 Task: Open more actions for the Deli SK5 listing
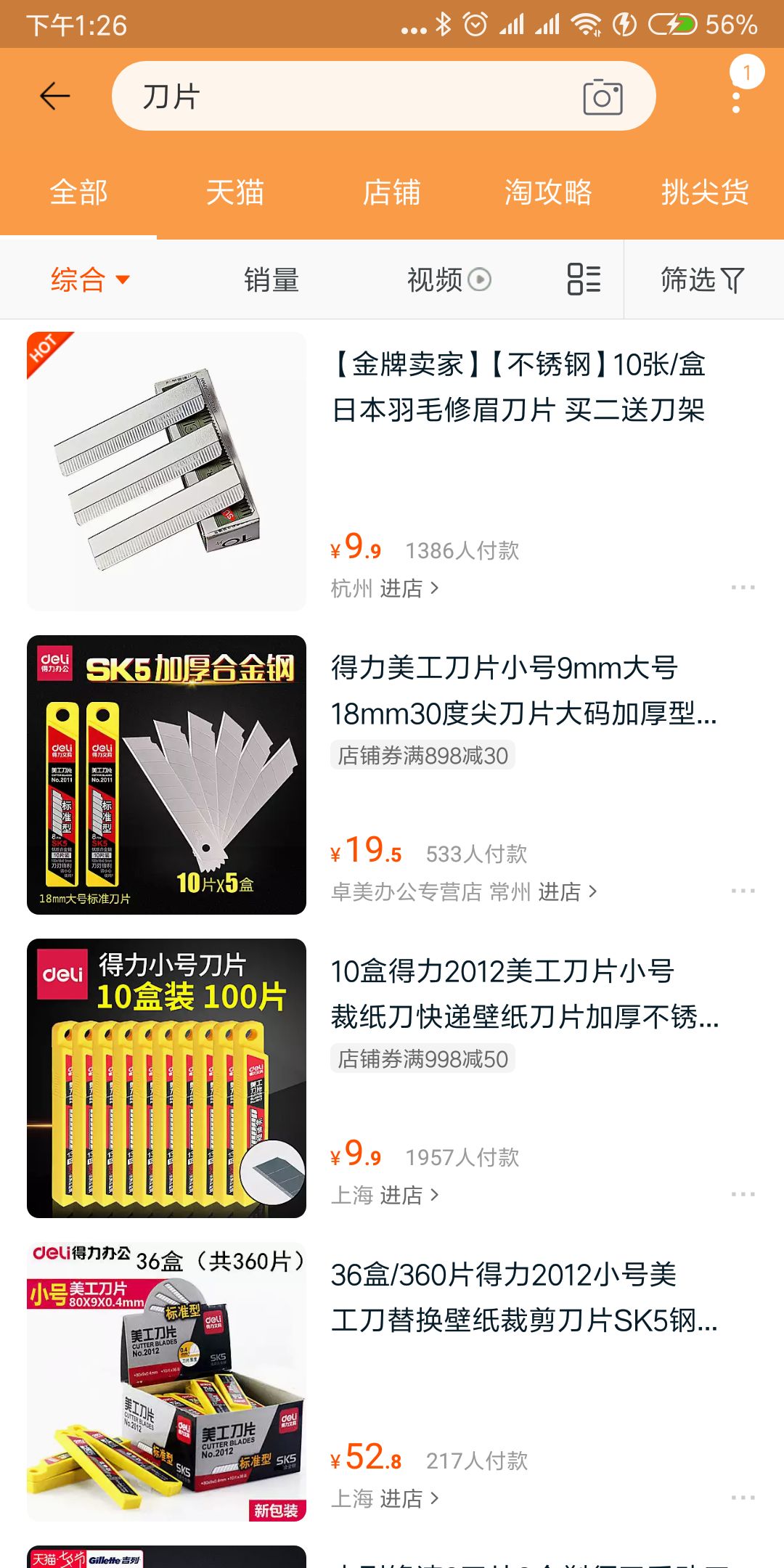coord(743,889)
